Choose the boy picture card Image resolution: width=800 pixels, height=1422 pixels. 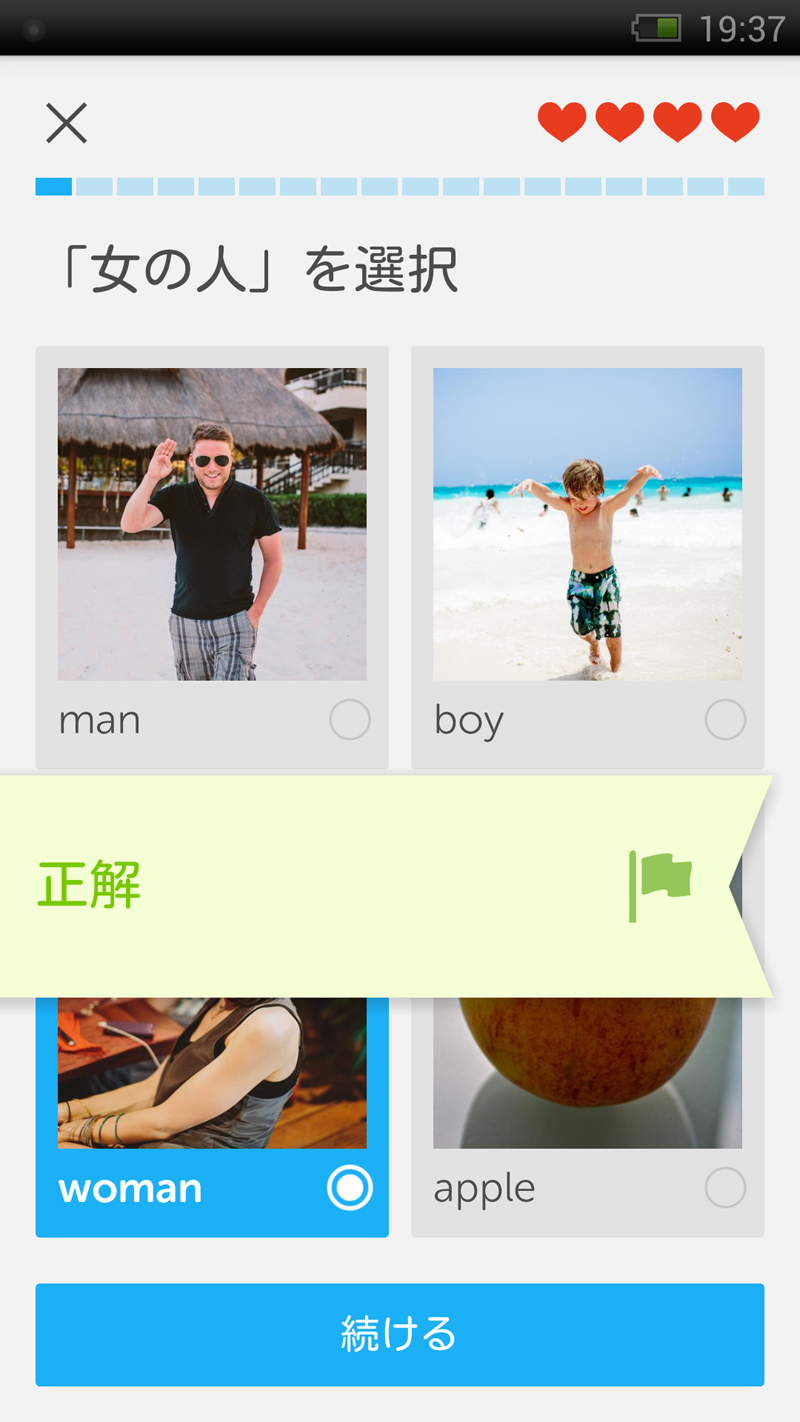[587, 557]
